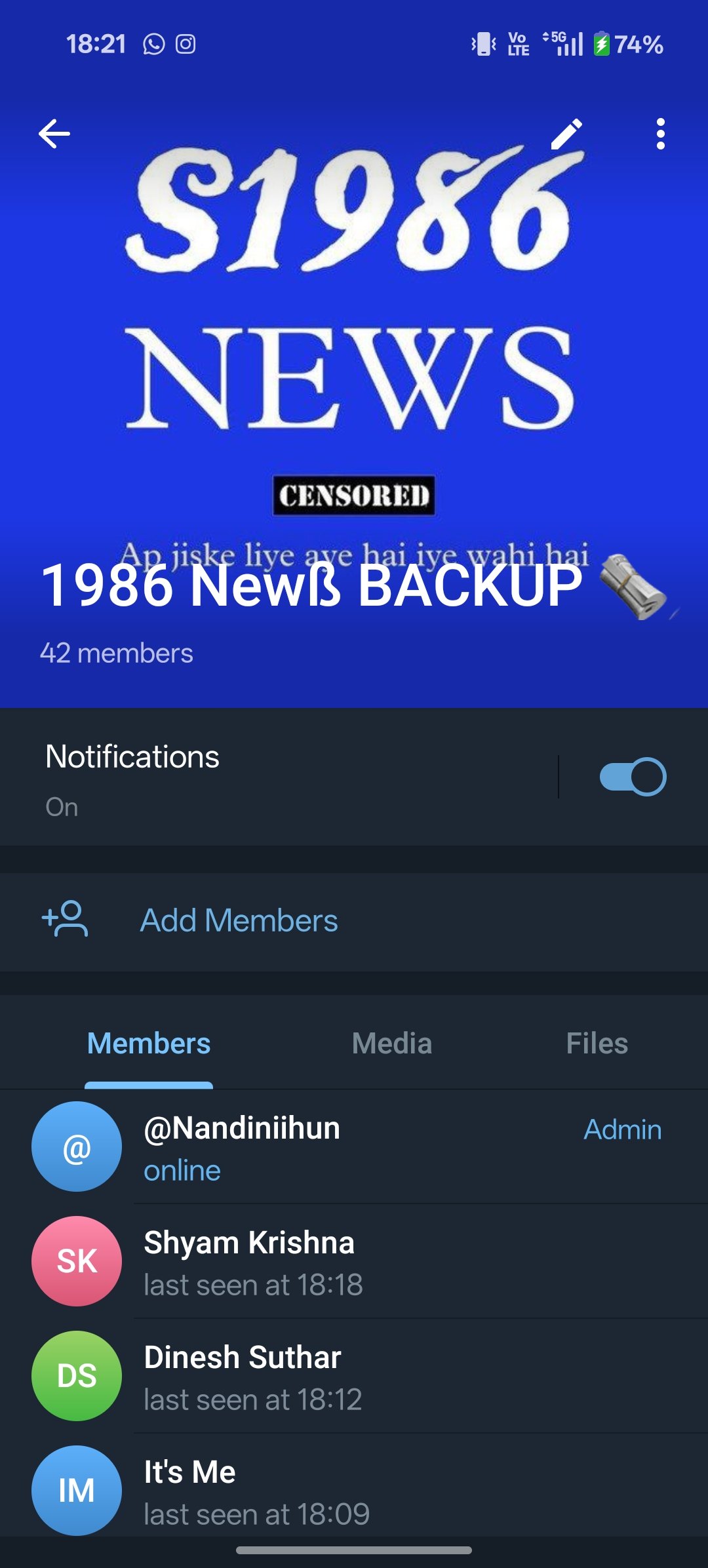Tap the IM avatar of It's Me
708x1568 pixels.
[x=76, y=1489]
